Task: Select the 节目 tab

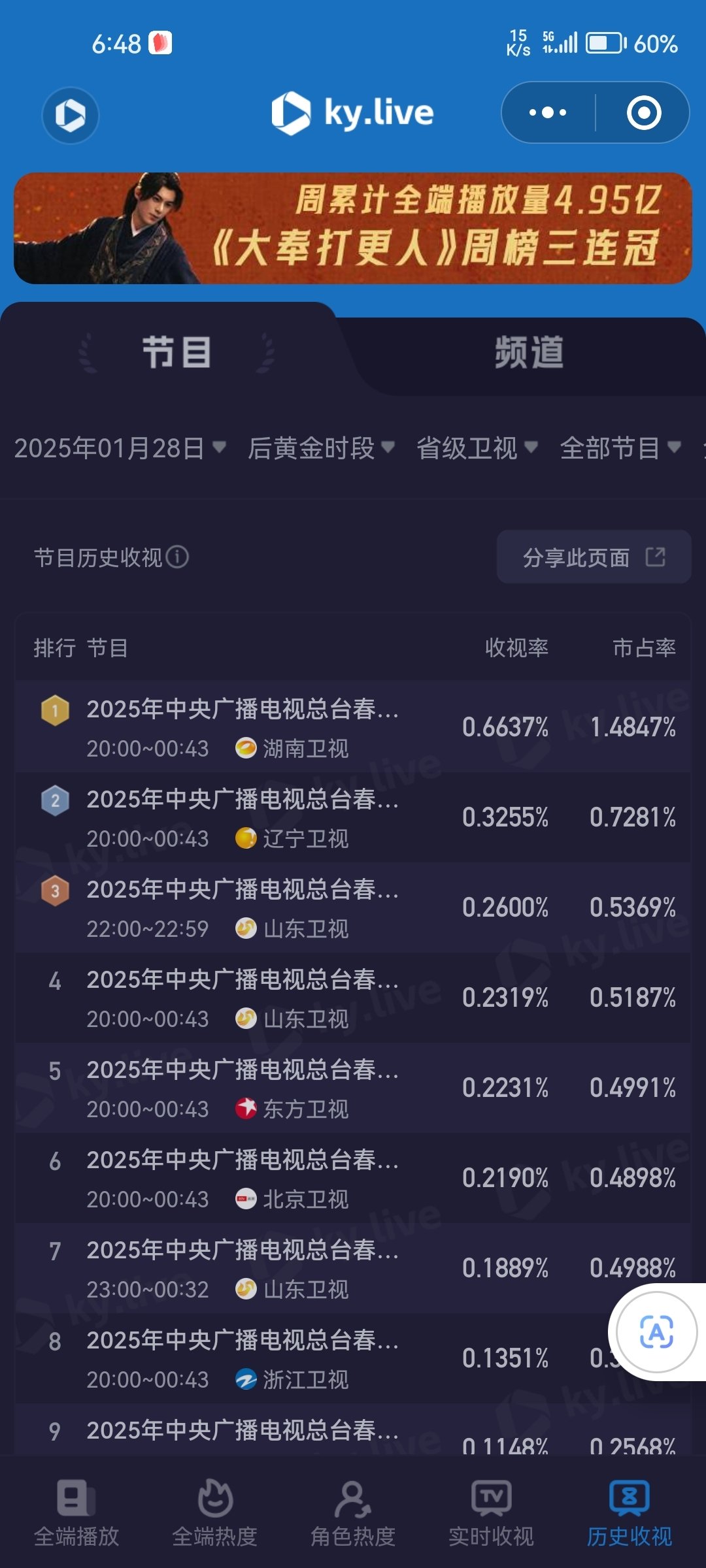Action: pyautogui.click(x=176, y=353)
